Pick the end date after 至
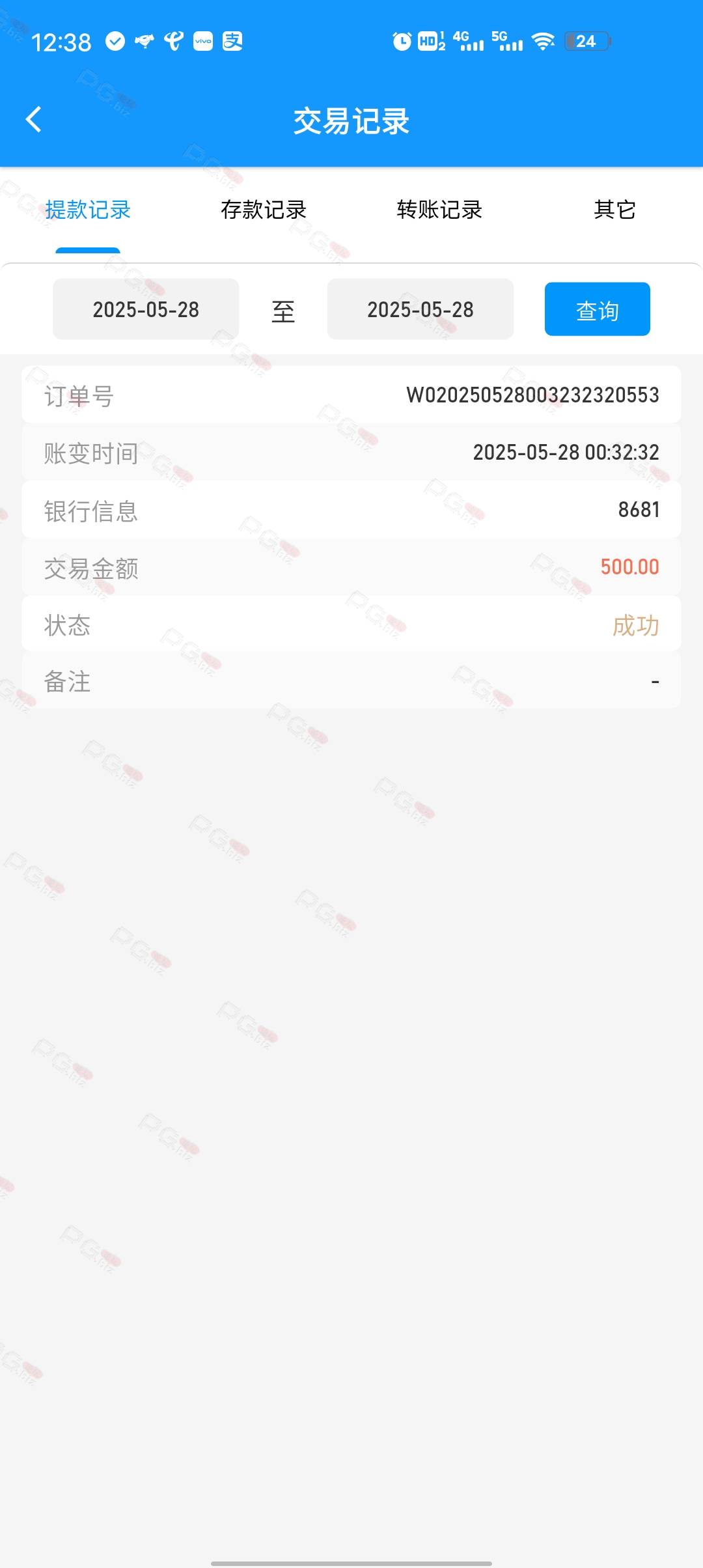Viewport: 703px width, 1568px height. pyautogui.click(x=420, y=309)
